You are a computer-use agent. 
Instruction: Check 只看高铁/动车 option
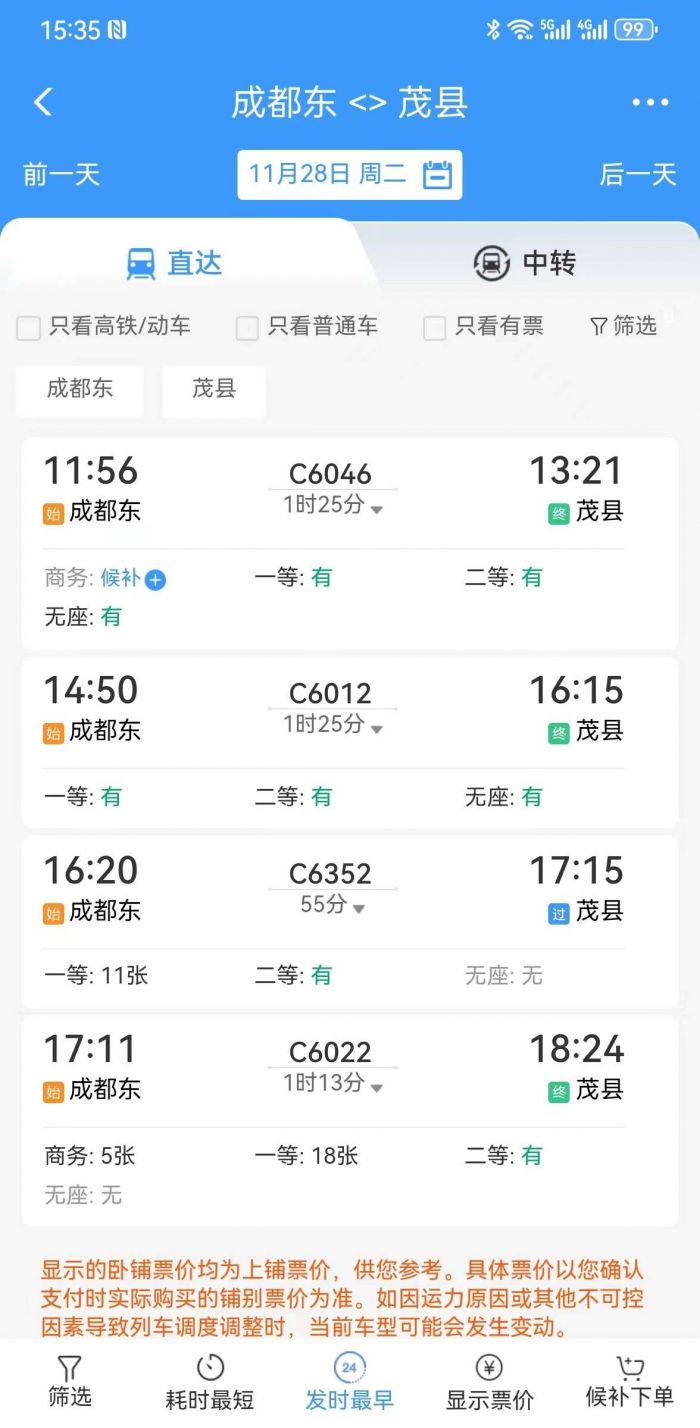tap(104, 326)
